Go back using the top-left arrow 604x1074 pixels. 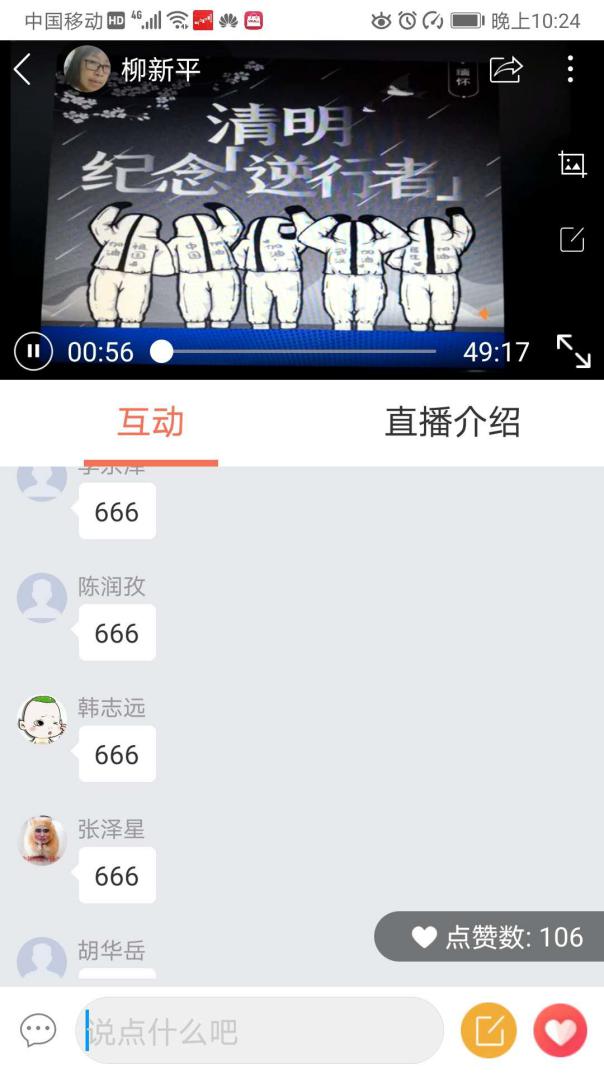click(x=23, y=69)
